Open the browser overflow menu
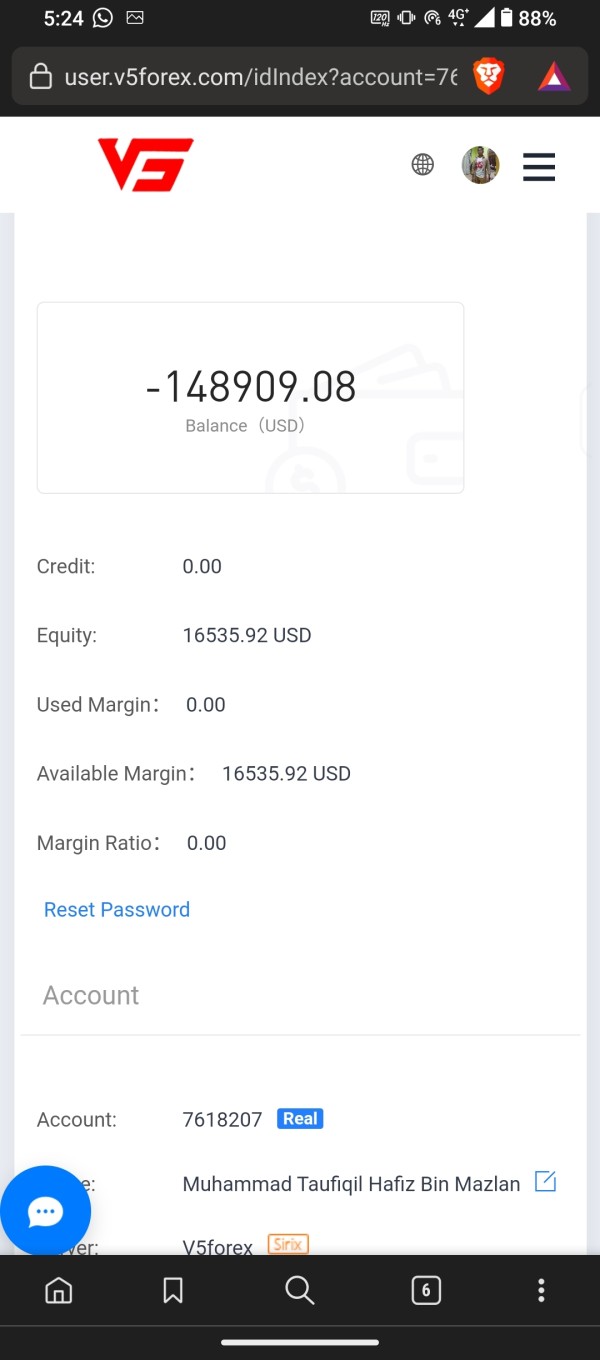This screenshot has height=1360, width=600. pyautogui.click(x=541, y=1291)
